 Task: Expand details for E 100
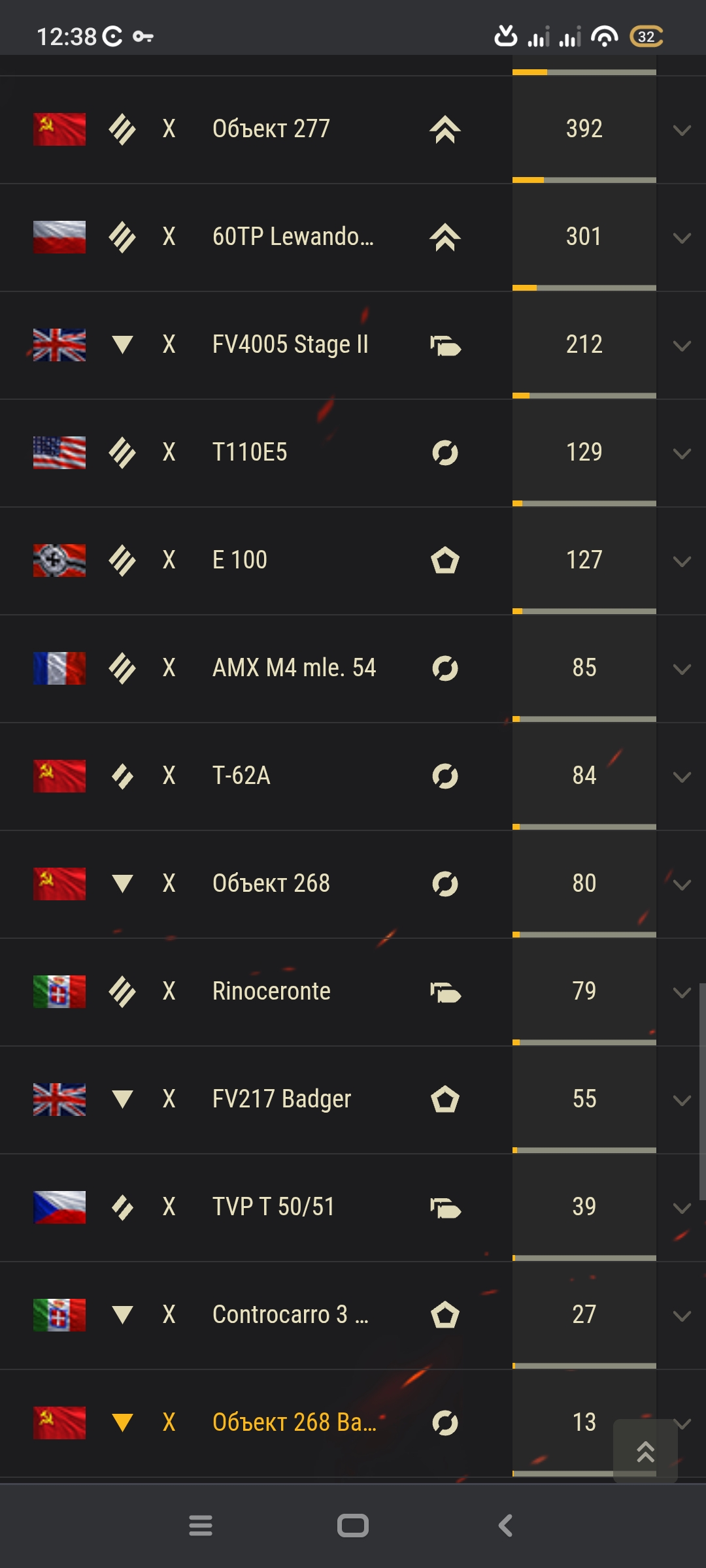(x=682, y=561)
